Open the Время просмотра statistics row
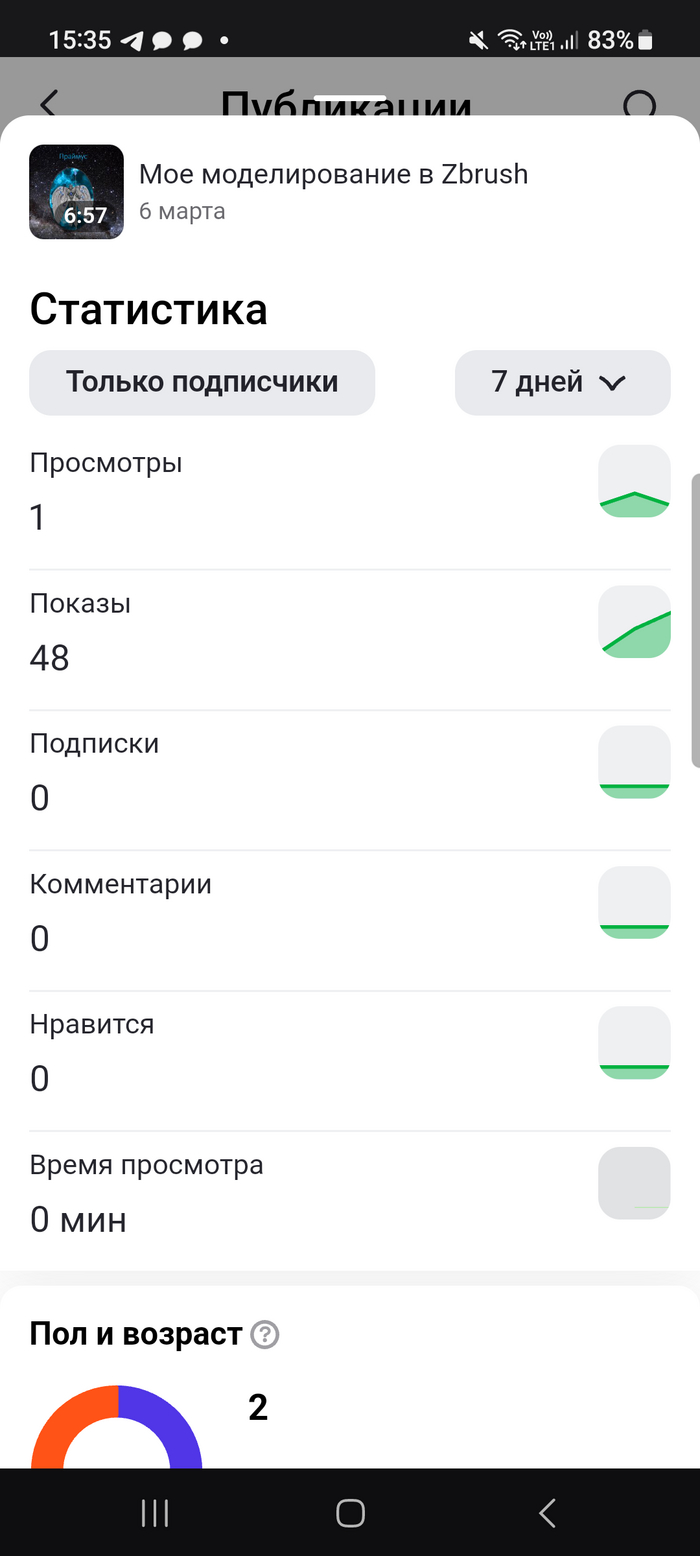This screenshot has width=700, height=1556. pyautogui.click(x=349, y=1193)
